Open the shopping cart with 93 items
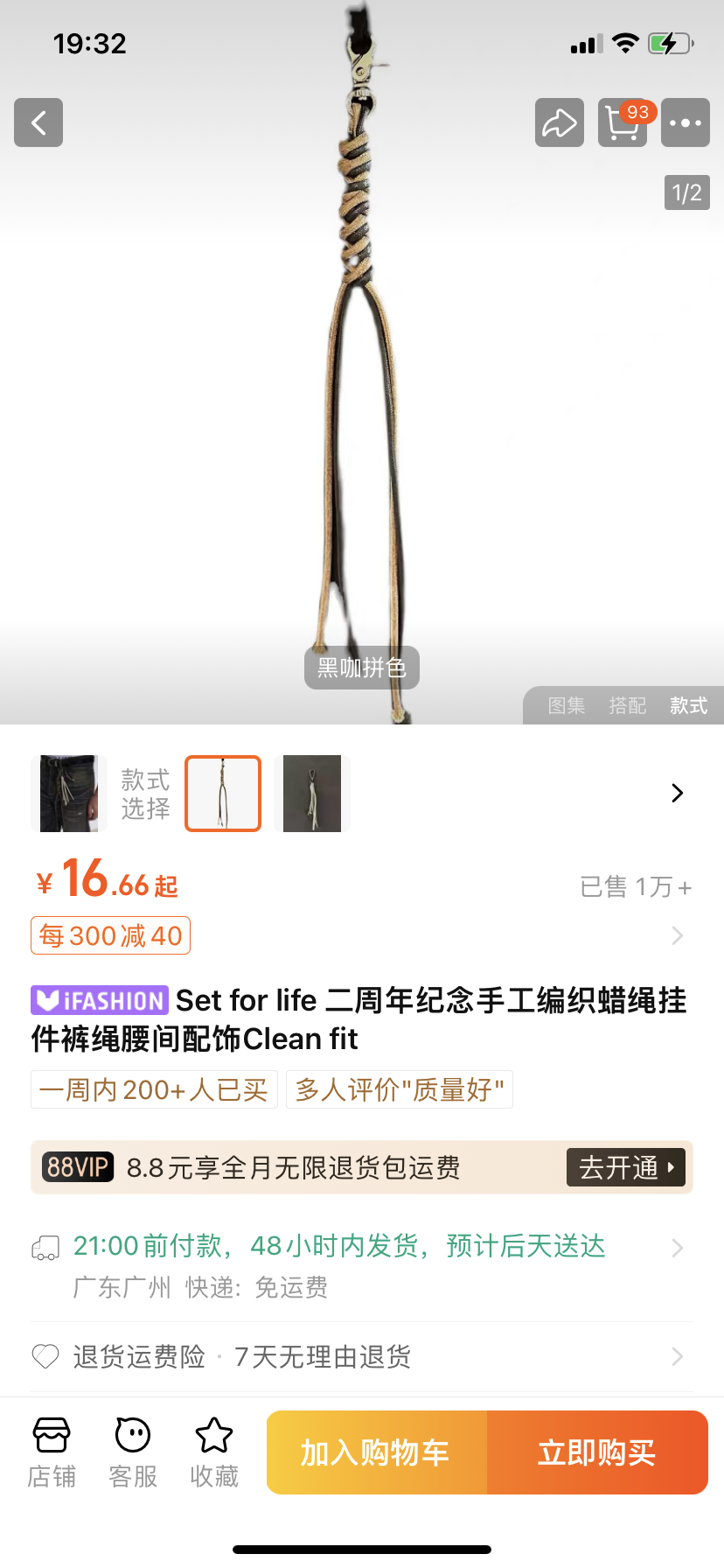Viewport: 724px width, 1568px height. pyautogui.click(x=623, y=122)
